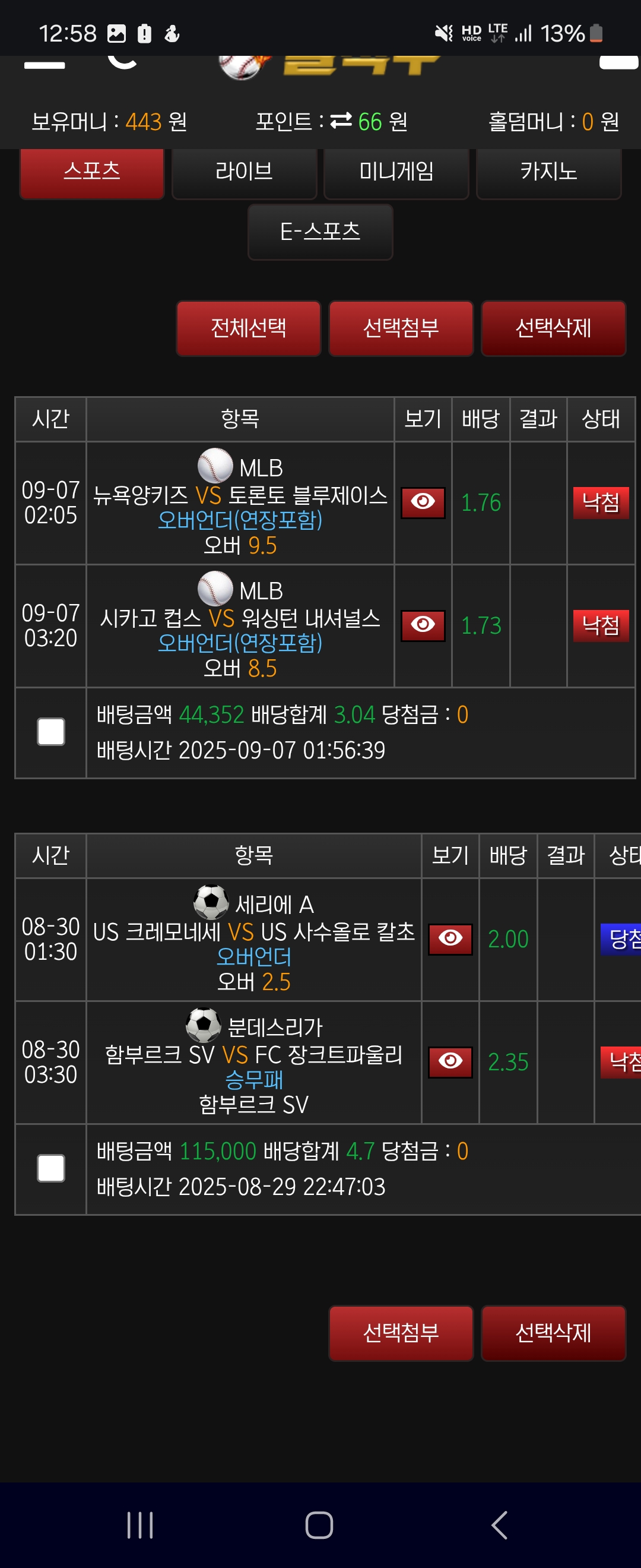641x1568 pixels.
Task: Switch to the 스포츠 tab
Action: coord(92,172)
